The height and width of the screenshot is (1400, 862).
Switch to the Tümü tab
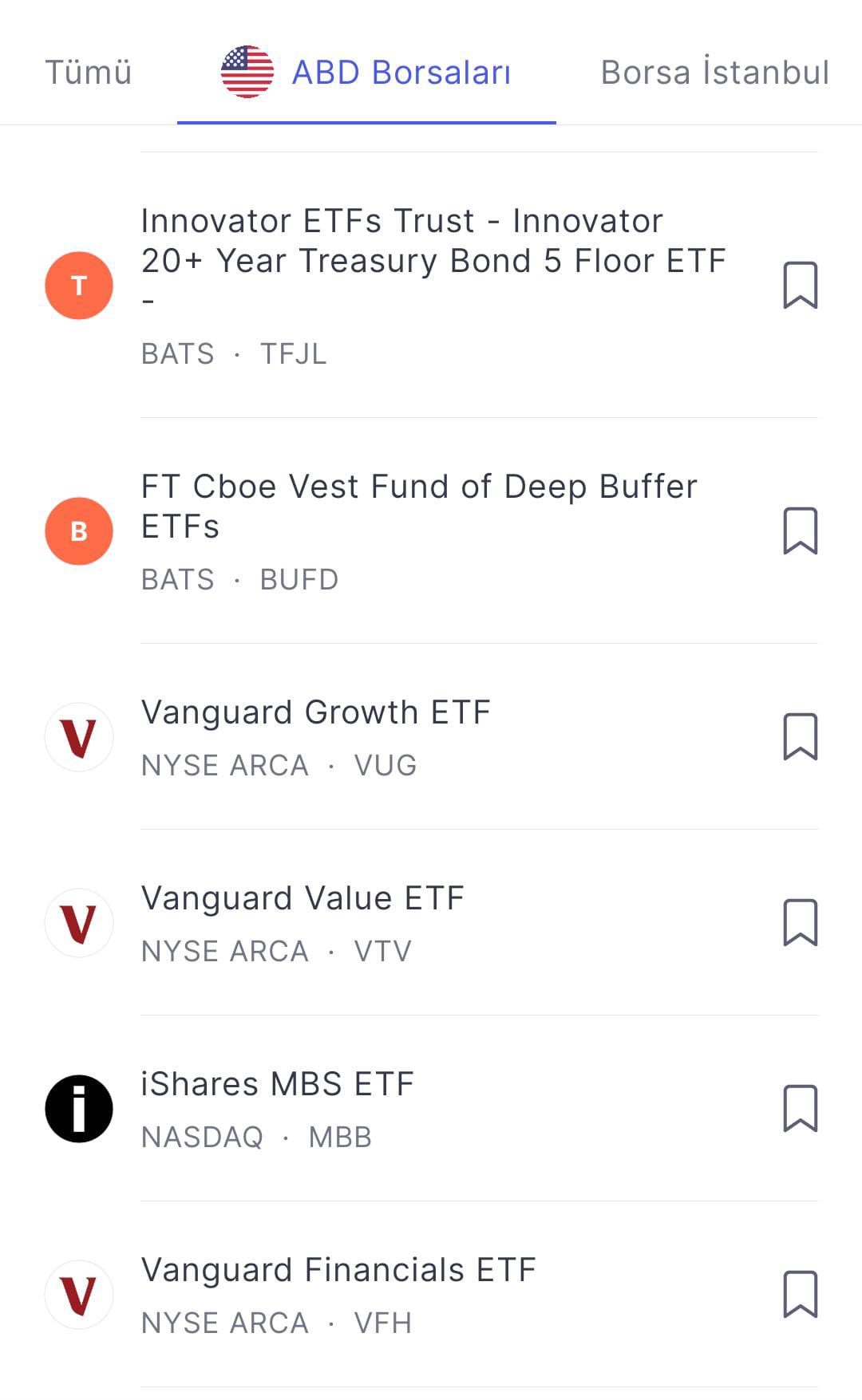click(88, 72)
